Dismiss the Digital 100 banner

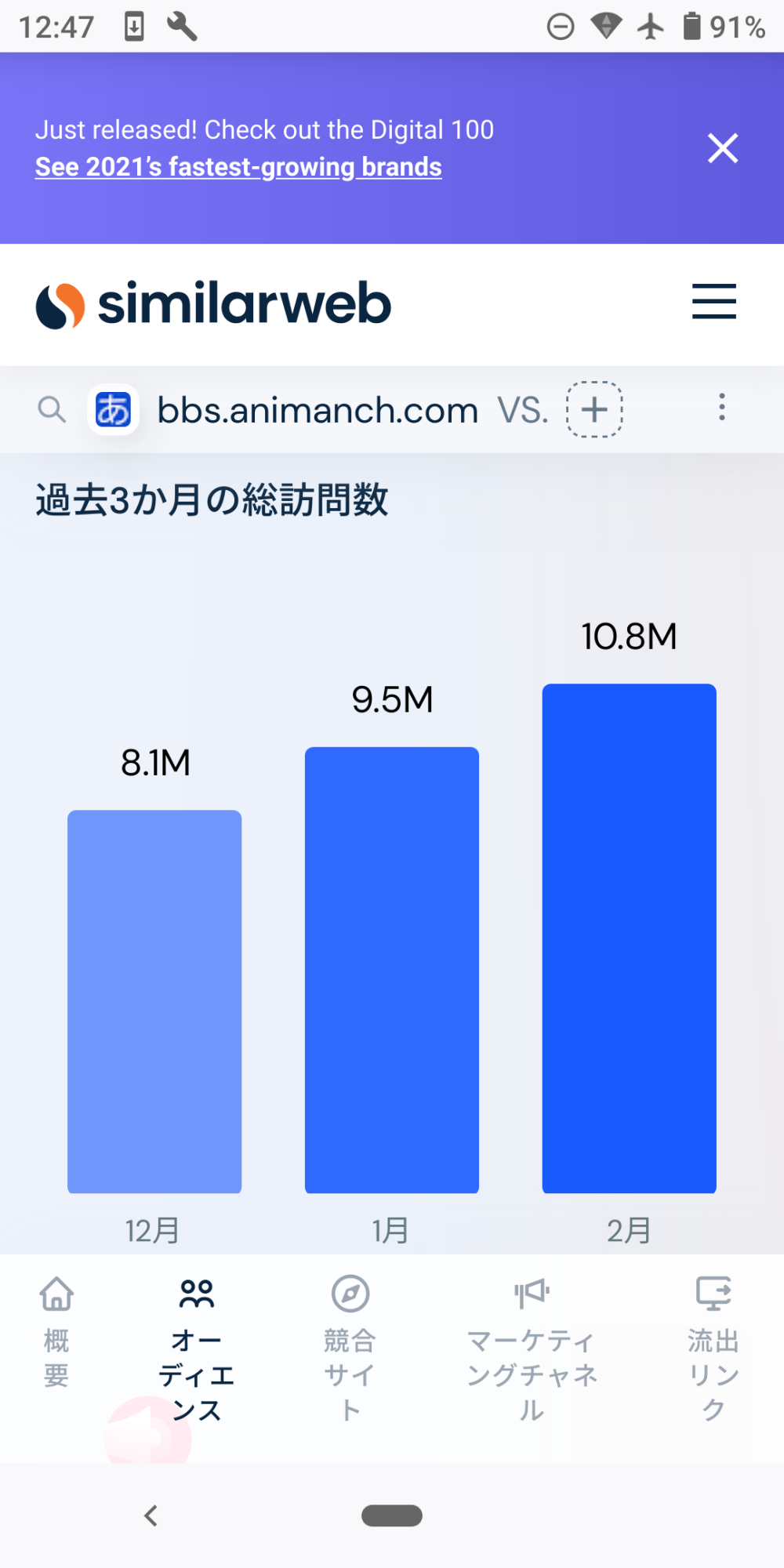pos(723,148)
